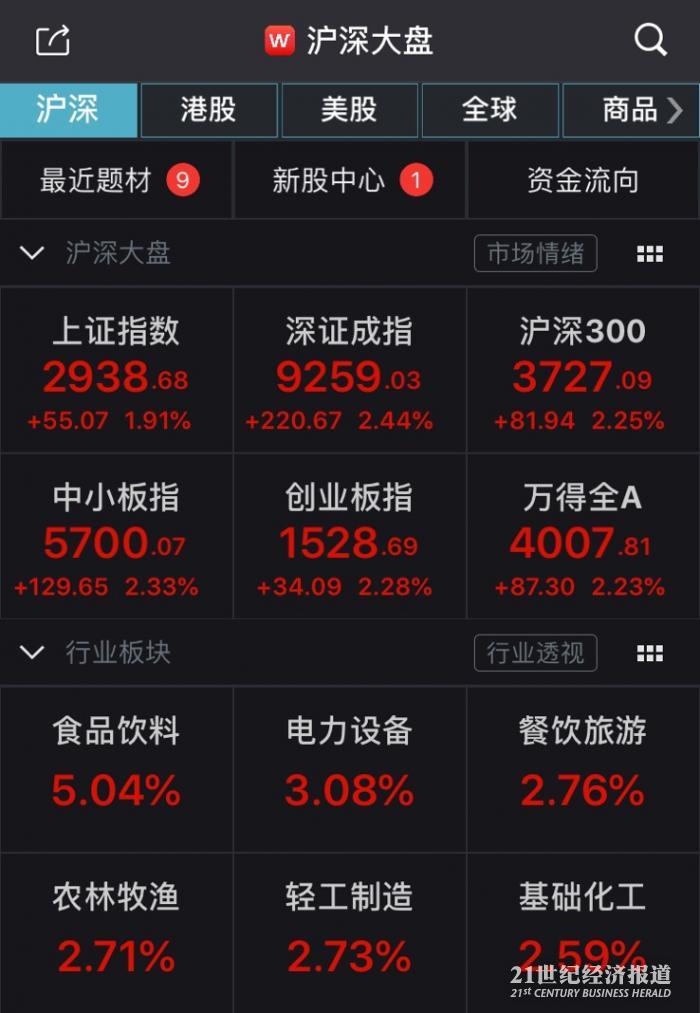Viewport: 700px width, 1013px height.
Task: Tap the 行业透视 button
Action: tap(535, 653)
